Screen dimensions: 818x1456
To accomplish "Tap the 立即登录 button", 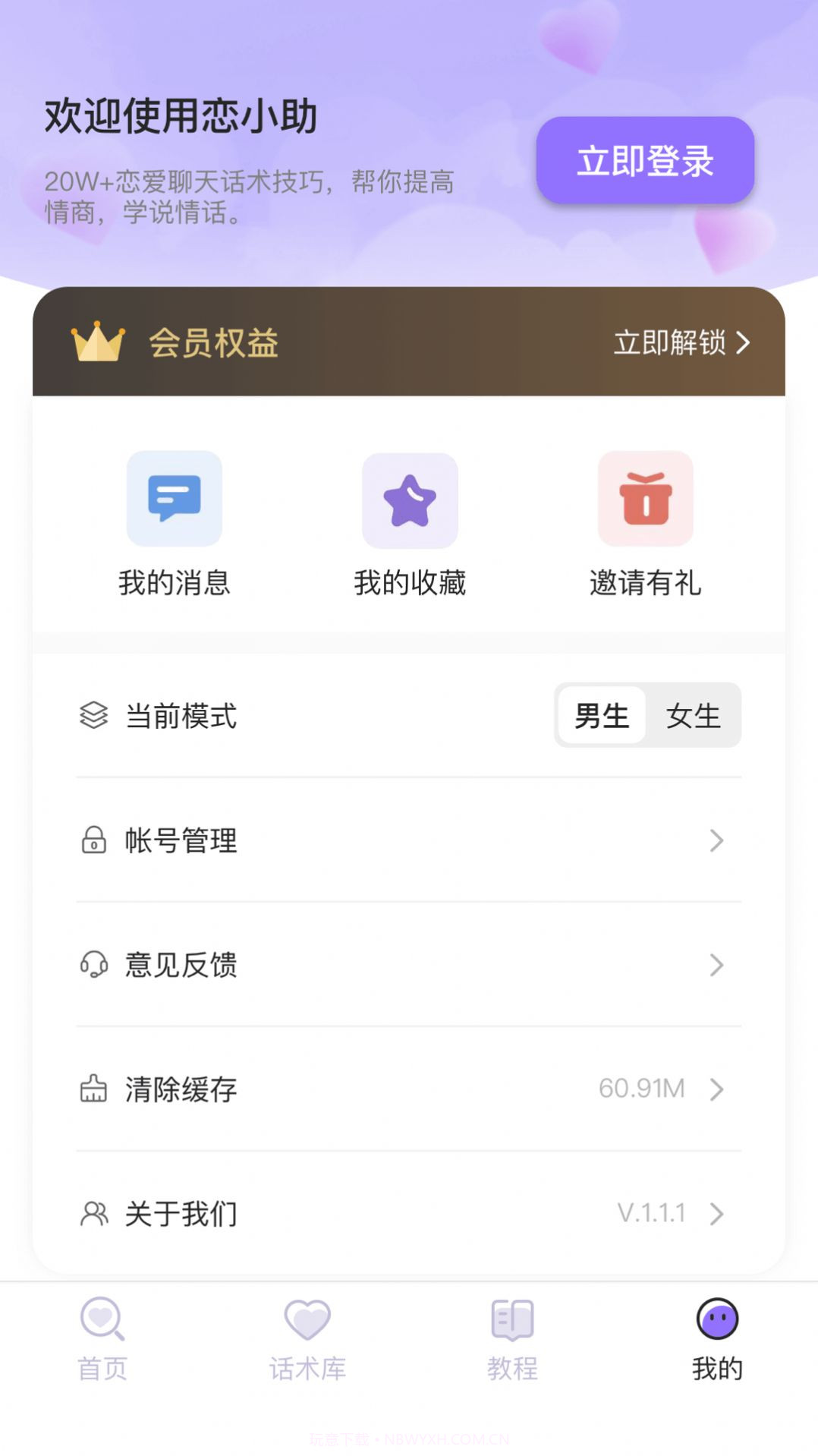I will 646,162.
